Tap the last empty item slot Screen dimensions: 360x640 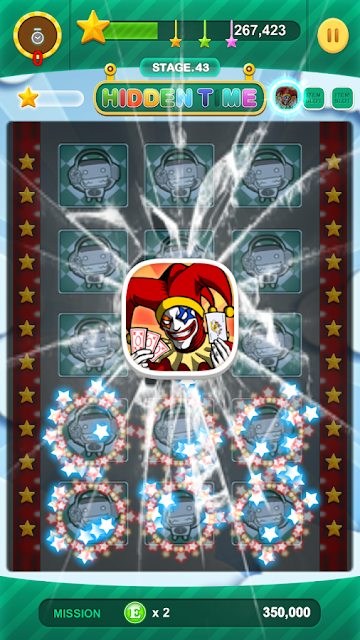click(342, 98)
